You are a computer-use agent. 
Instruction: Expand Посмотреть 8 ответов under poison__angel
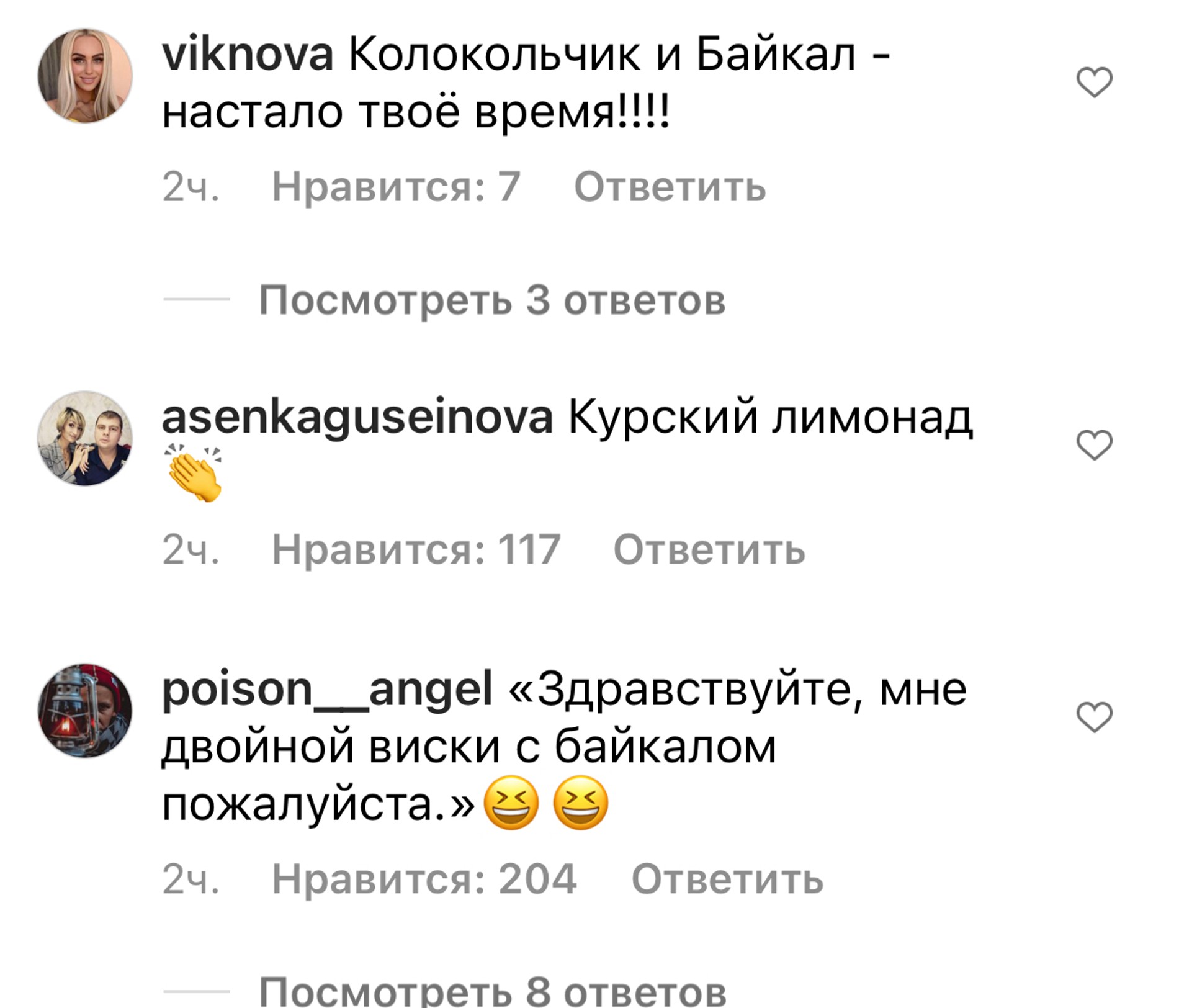491,991
